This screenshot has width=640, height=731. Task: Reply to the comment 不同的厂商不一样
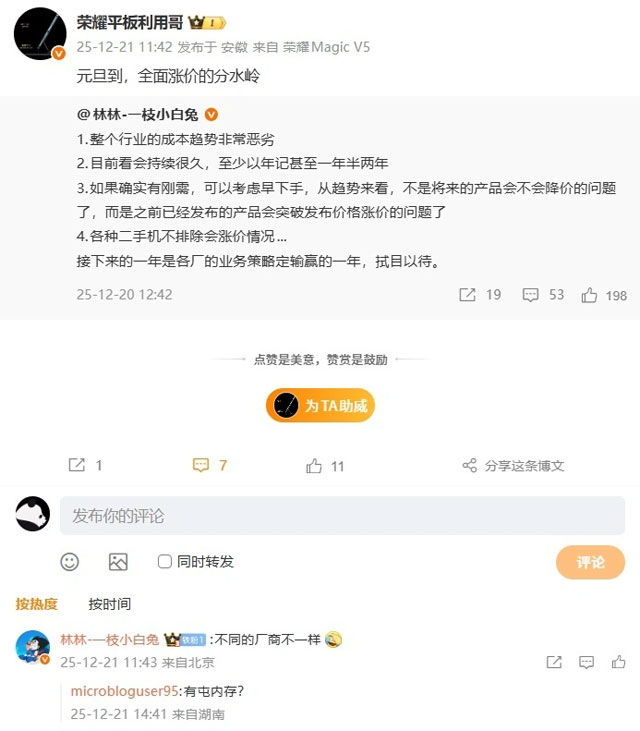click(x=587, y=662)
